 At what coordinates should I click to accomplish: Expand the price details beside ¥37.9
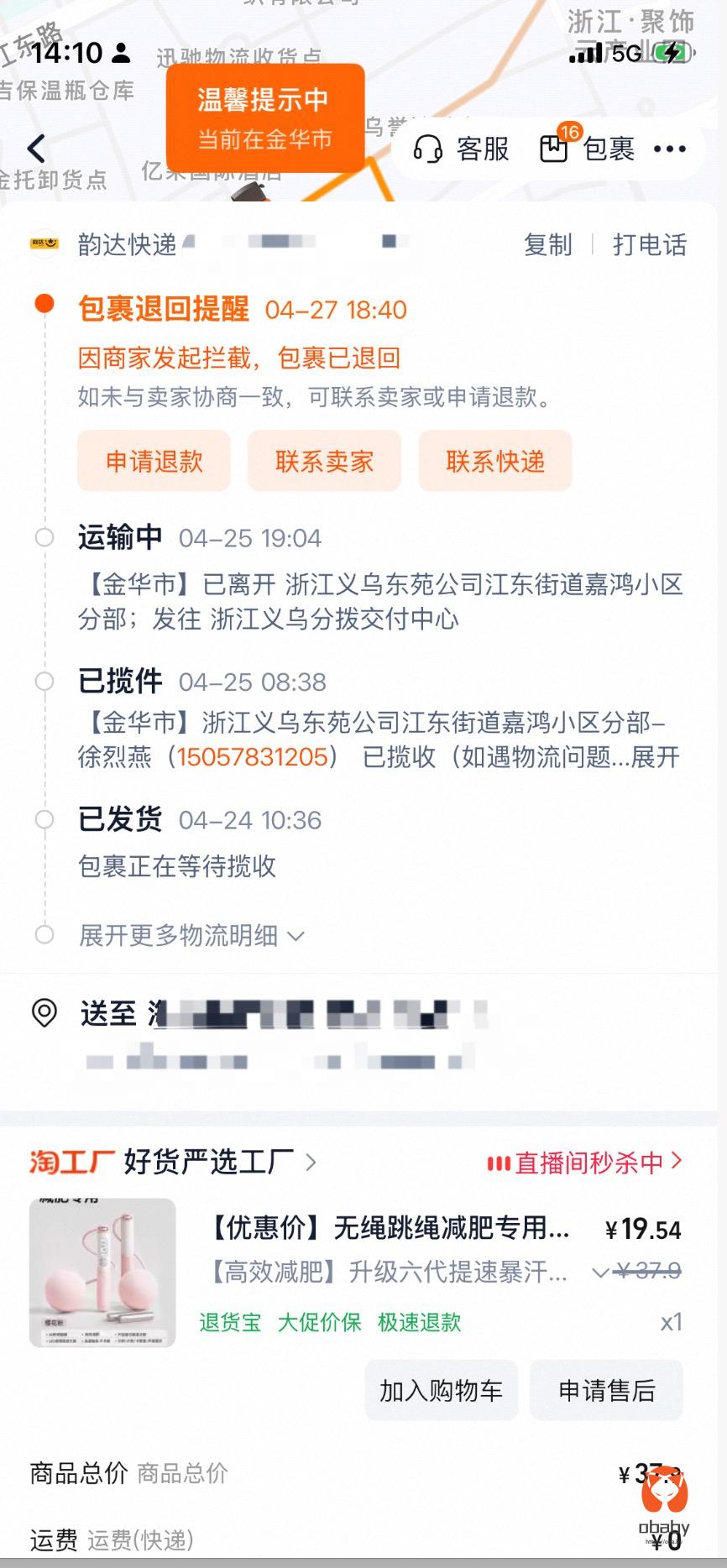[x=600, y=1273]
